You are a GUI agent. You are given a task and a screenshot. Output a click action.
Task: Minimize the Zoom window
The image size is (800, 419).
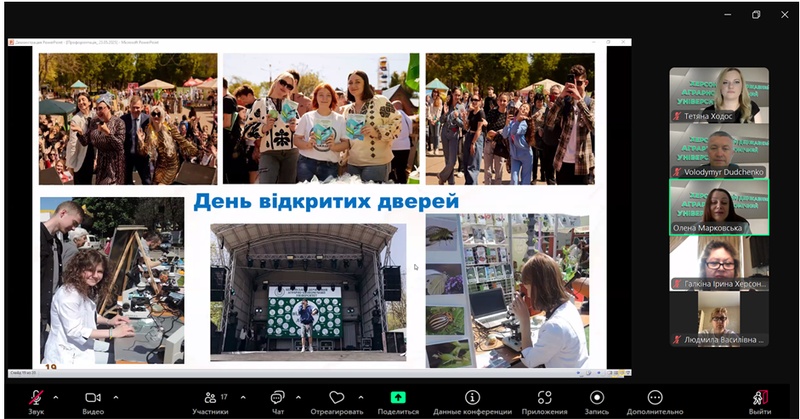729,14
